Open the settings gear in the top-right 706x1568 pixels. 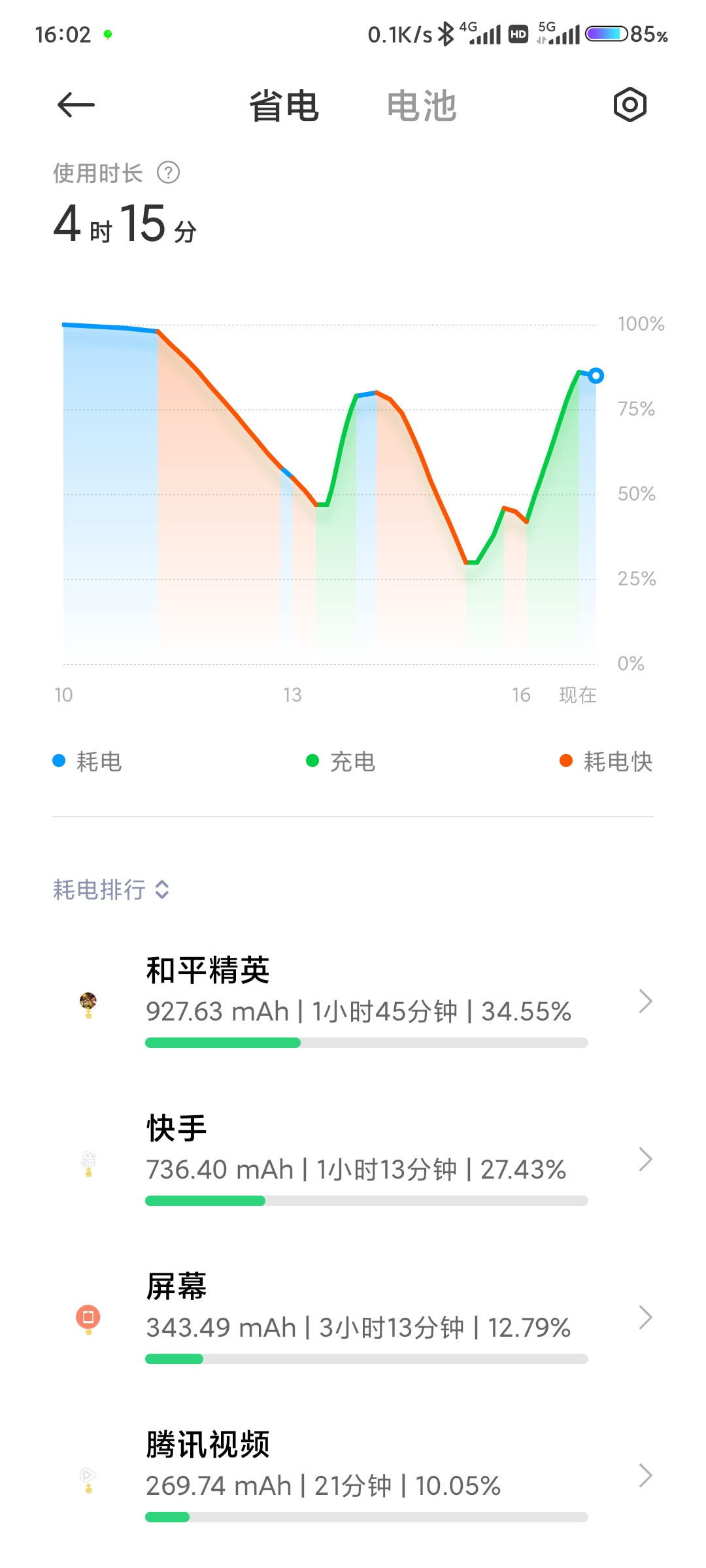630,105
